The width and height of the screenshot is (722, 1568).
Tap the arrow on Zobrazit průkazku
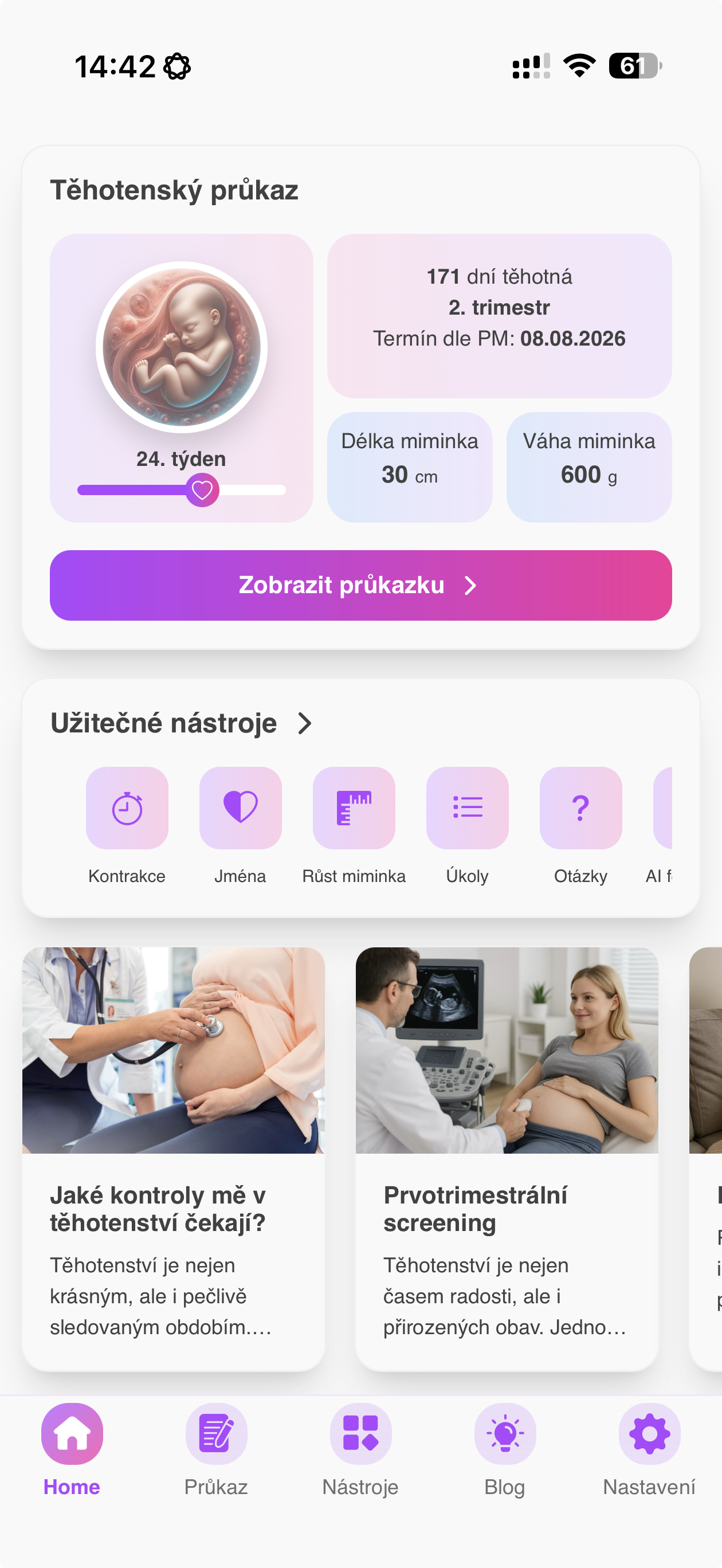[x=470, y=585]
